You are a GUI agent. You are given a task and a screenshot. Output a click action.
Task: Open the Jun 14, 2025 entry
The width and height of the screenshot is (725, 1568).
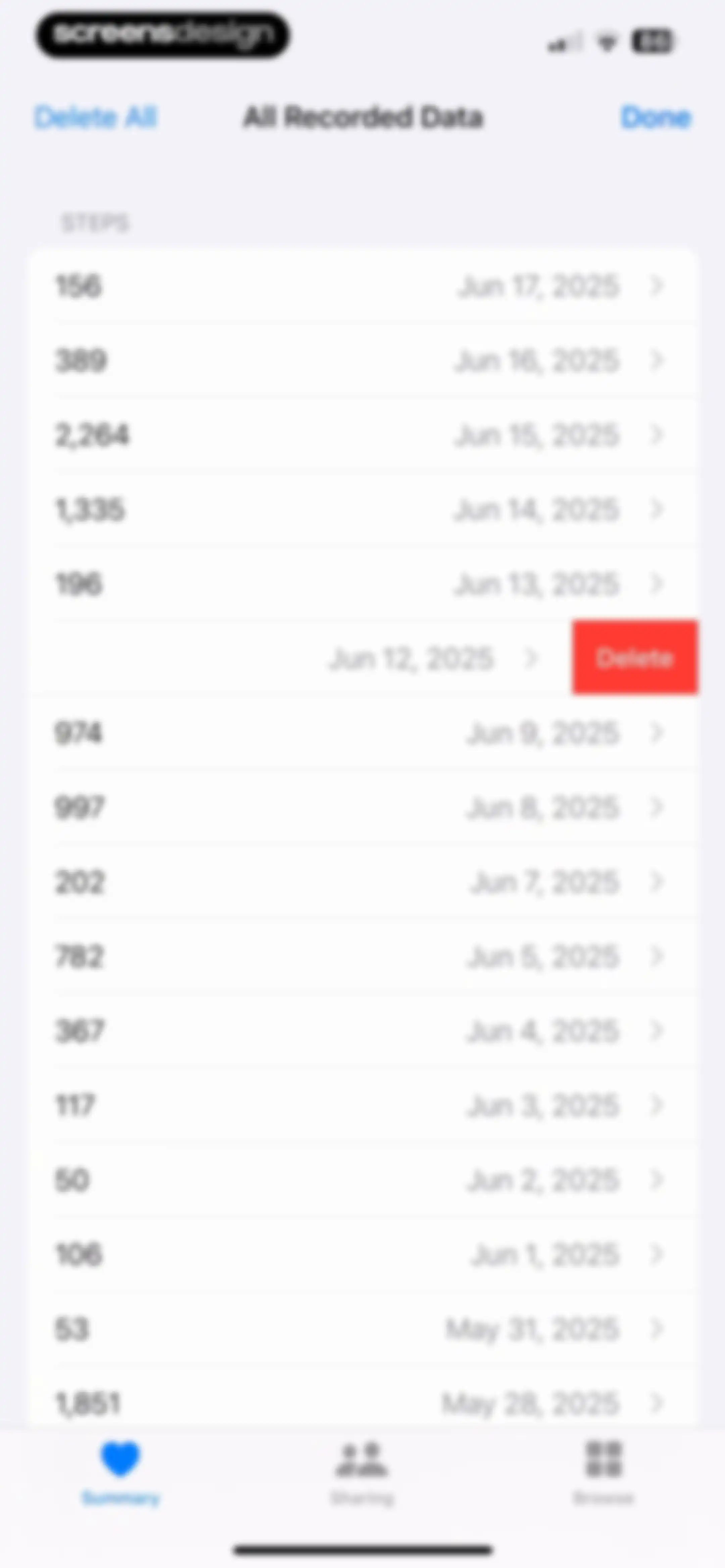[364, 509]
